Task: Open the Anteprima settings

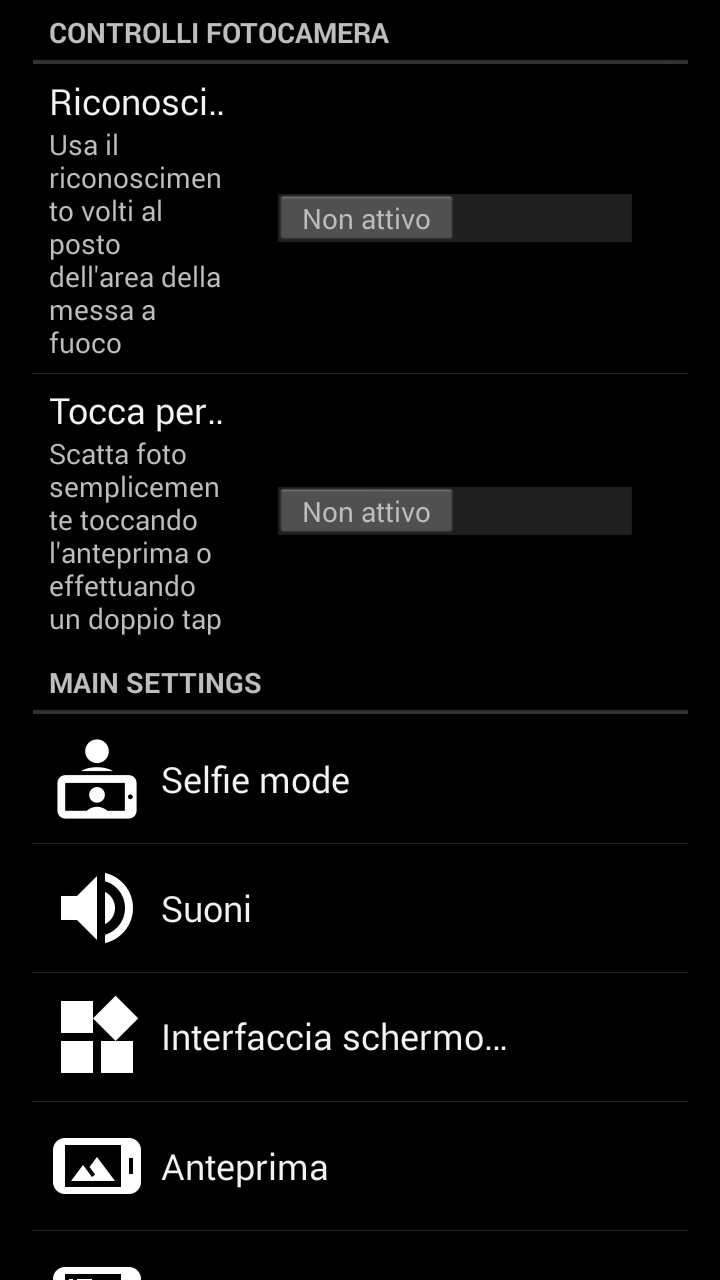Action: [x=360, y=1166]
